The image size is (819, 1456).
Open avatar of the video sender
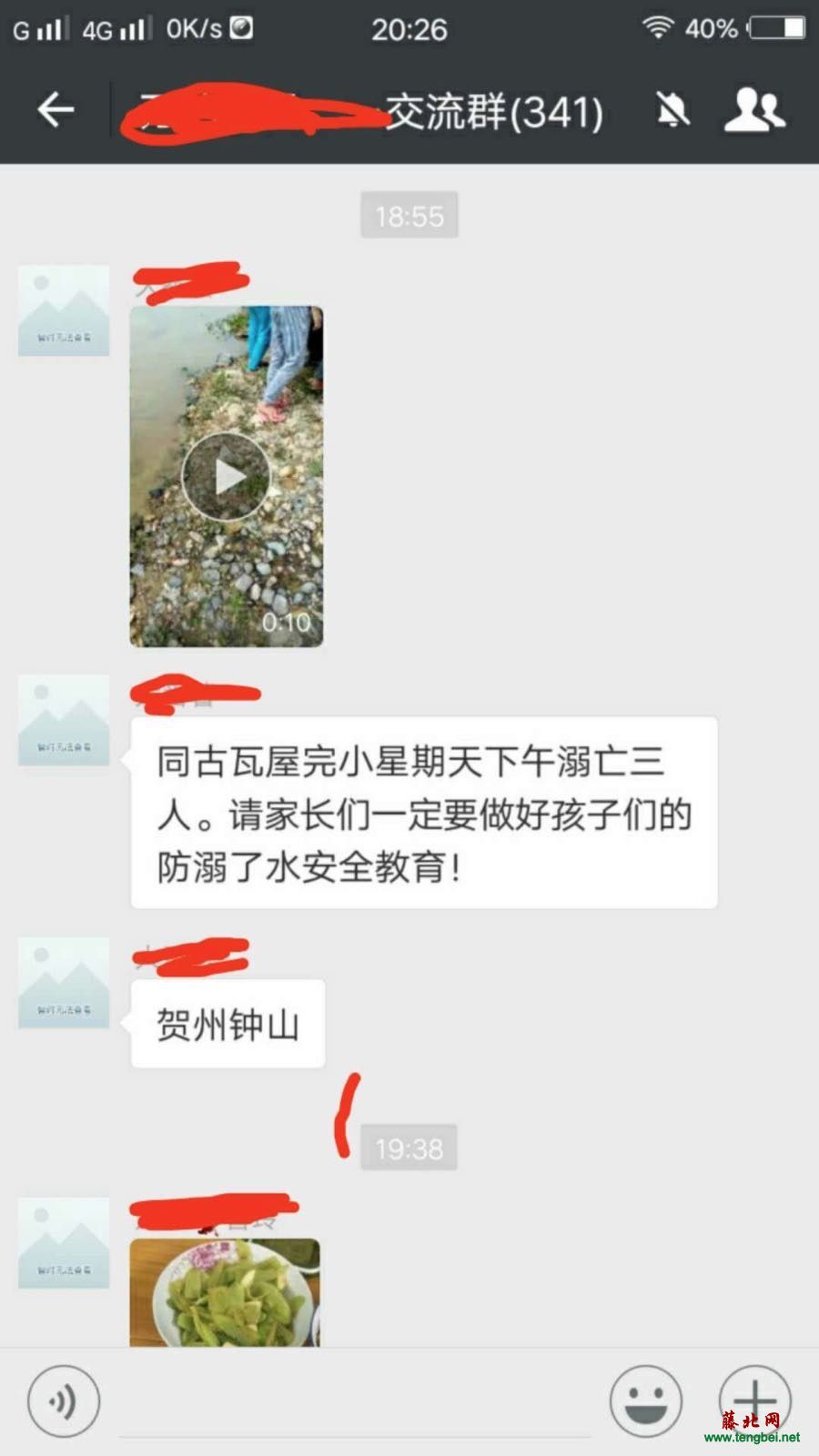click(64, 310)
